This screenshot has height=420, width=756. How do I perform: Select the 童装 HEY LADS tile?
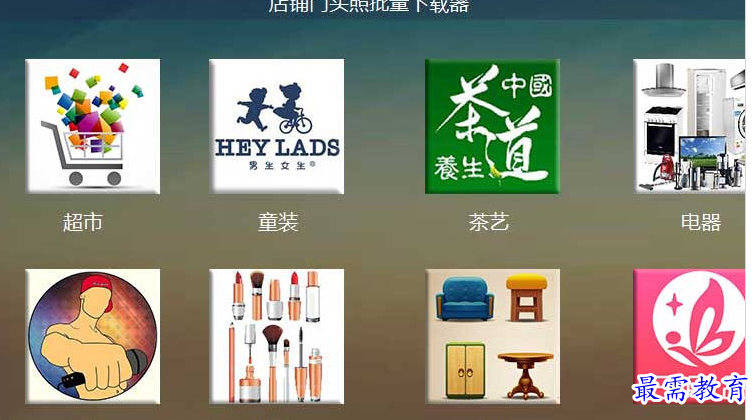click(276, 126)
